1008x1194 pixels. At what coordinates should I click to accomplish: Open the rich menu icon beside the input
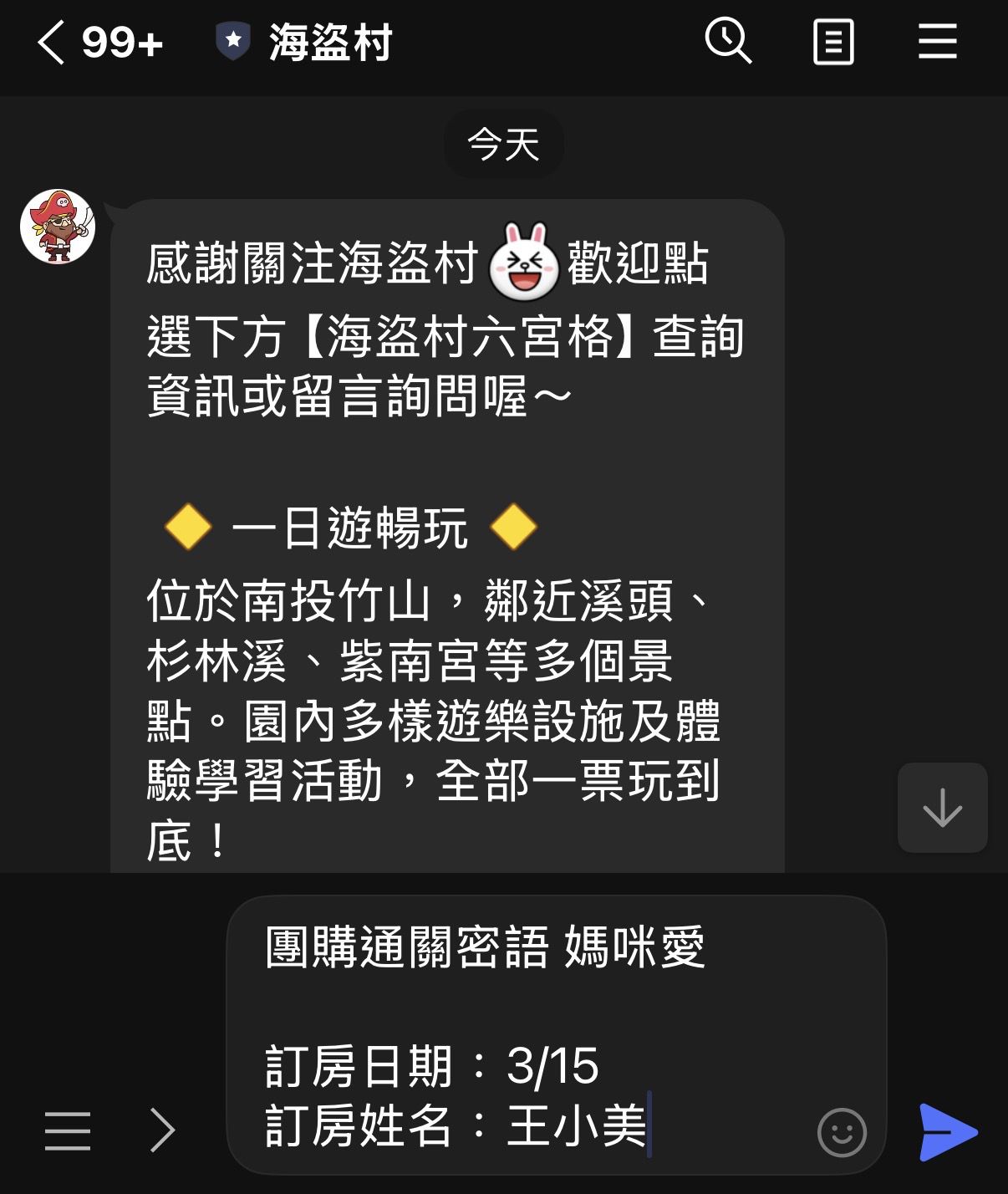click(68, 1131)
